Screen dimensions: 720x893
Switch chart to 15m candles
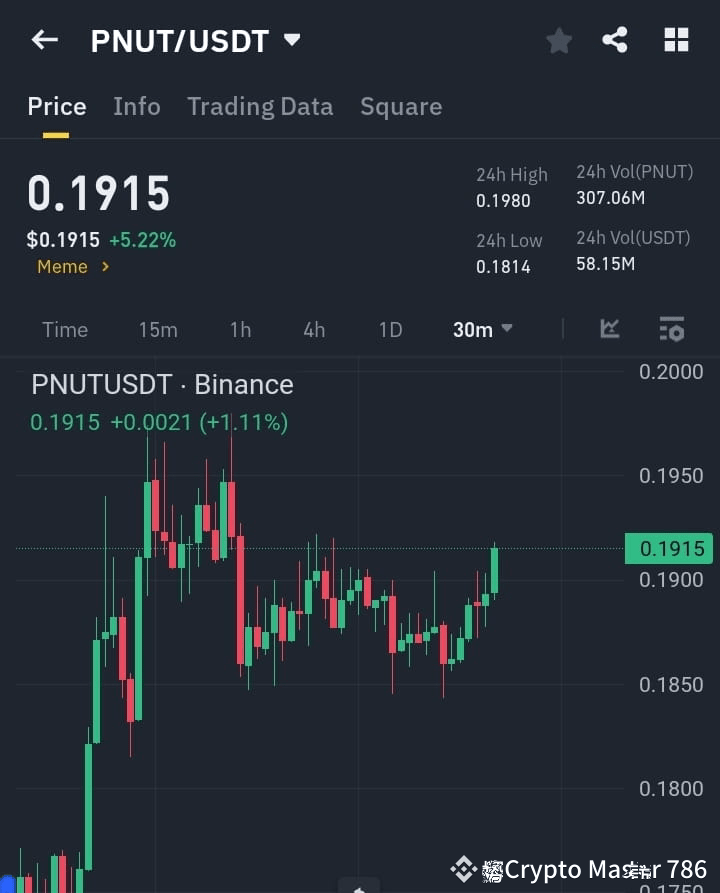[x=158, y=329]
